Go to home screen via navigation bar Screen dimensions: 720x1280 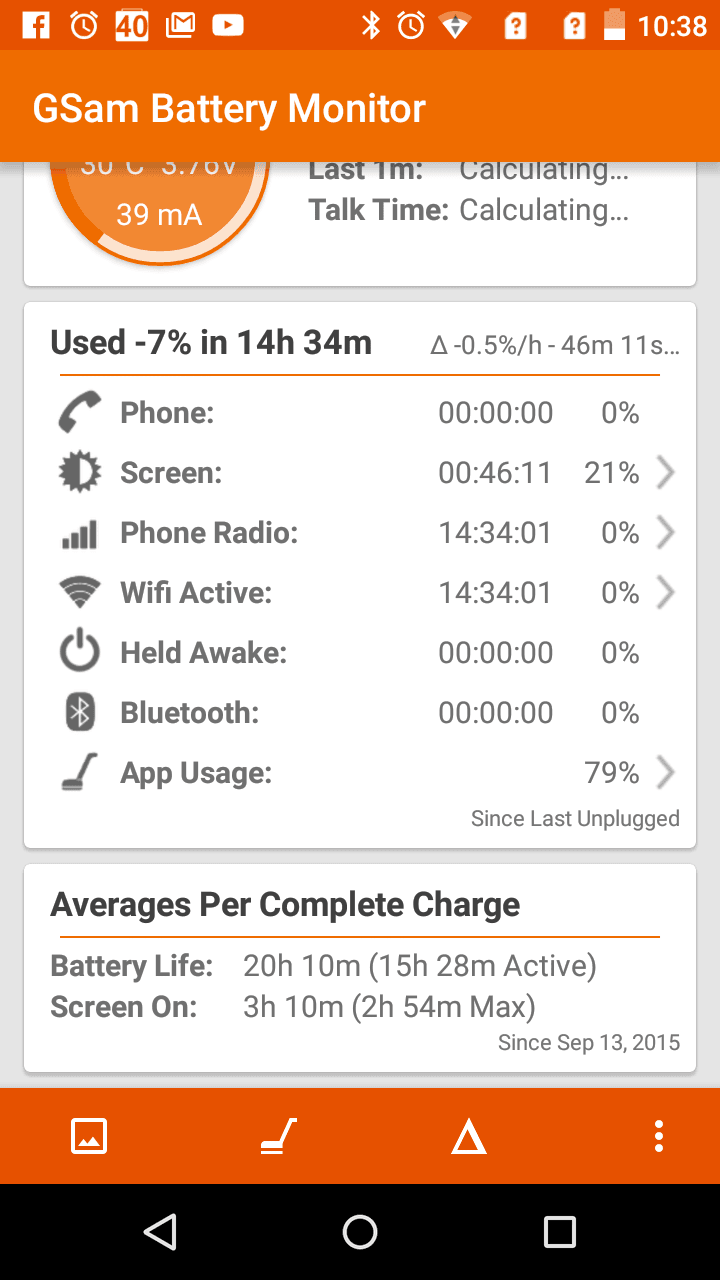(x=360, y=1232)
